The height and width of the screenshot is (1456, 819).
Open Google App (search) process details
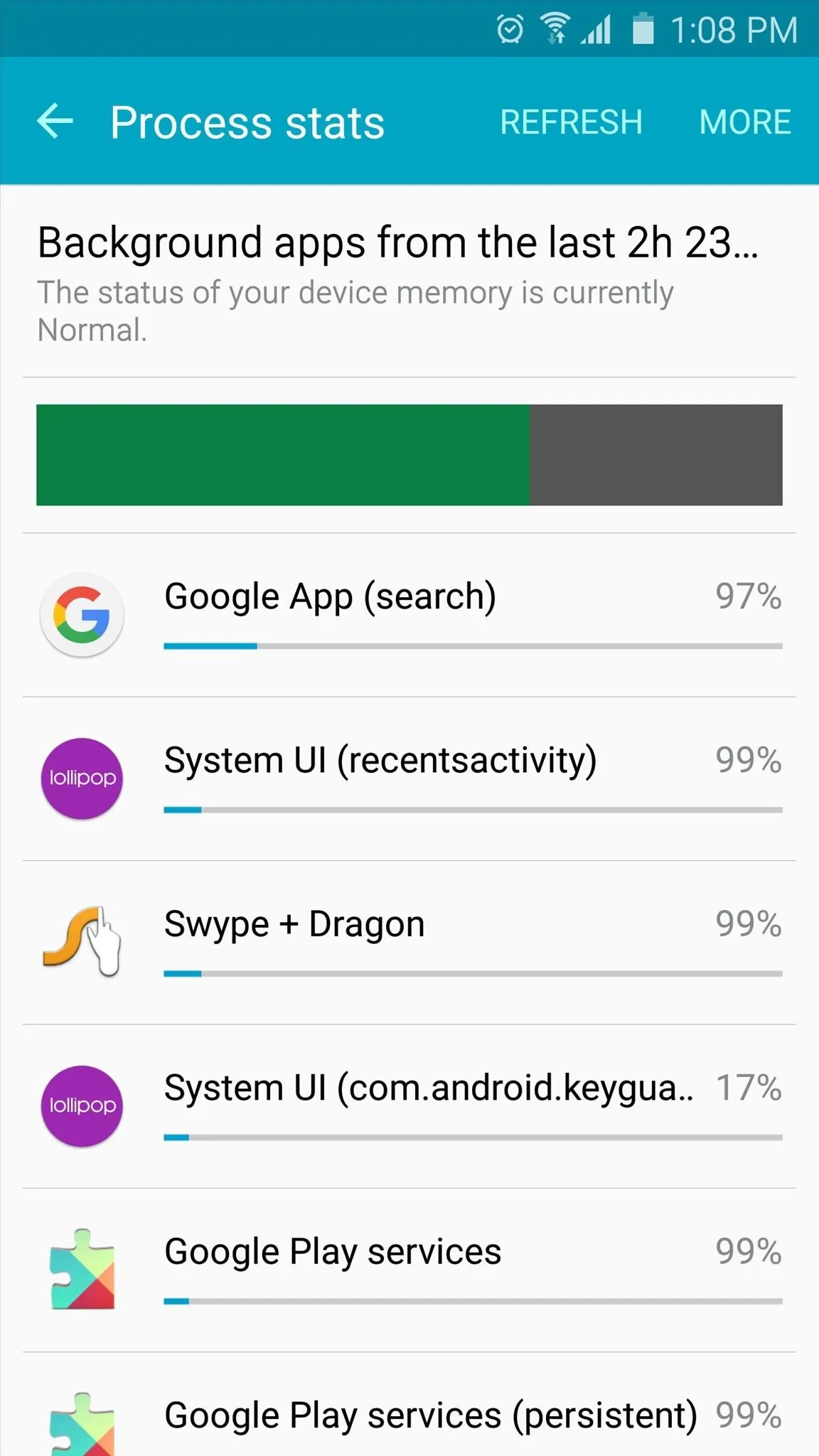tap(409, 615)
